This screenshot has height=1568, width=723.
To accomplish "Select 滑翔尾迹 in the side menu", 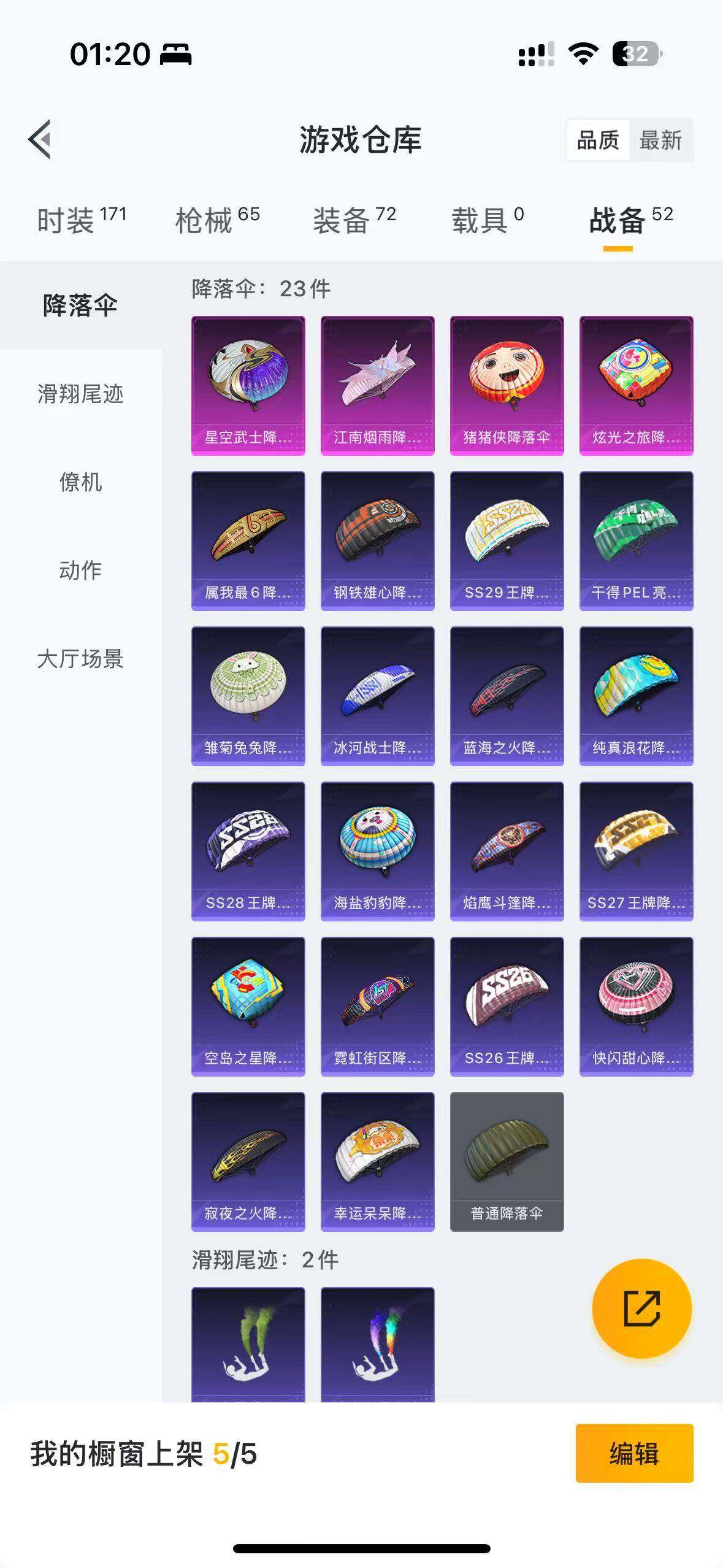I will point(80,394).
